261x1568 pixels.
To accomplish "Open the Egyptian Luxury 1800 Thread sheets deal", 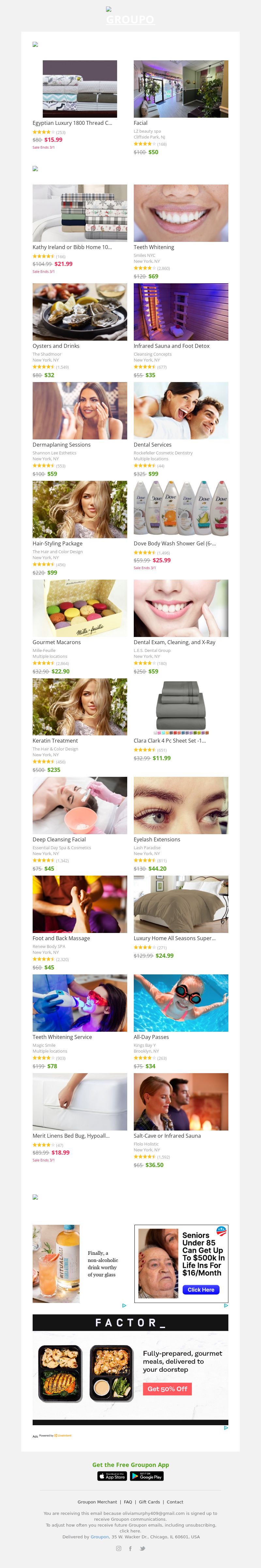I will (79, 89).
